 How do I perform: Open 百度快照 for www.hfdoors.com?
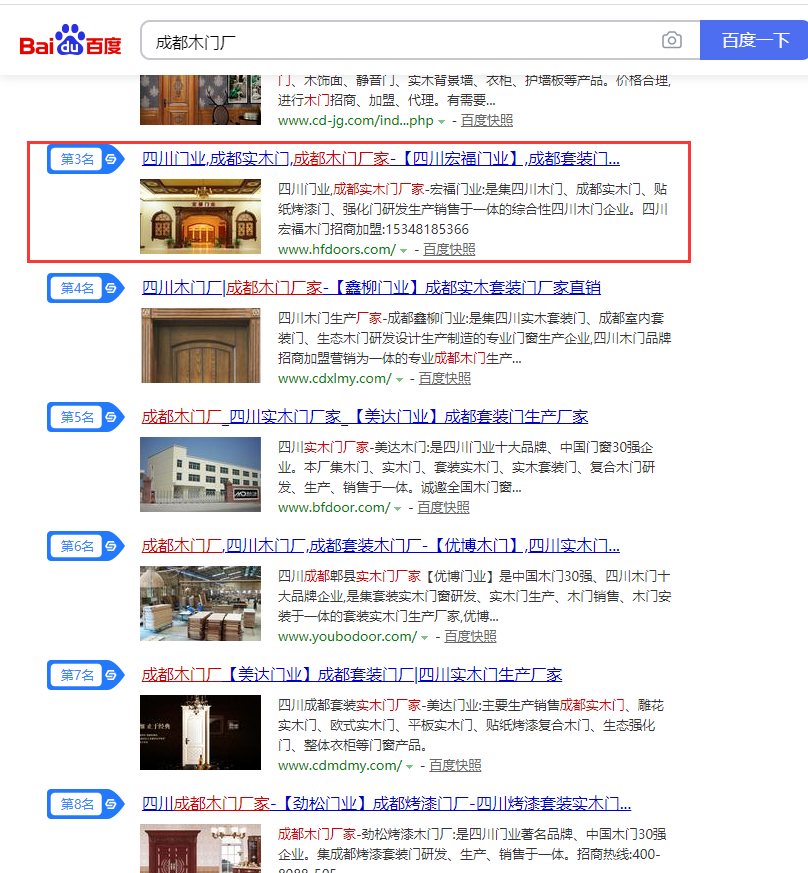tap(449, 250)
